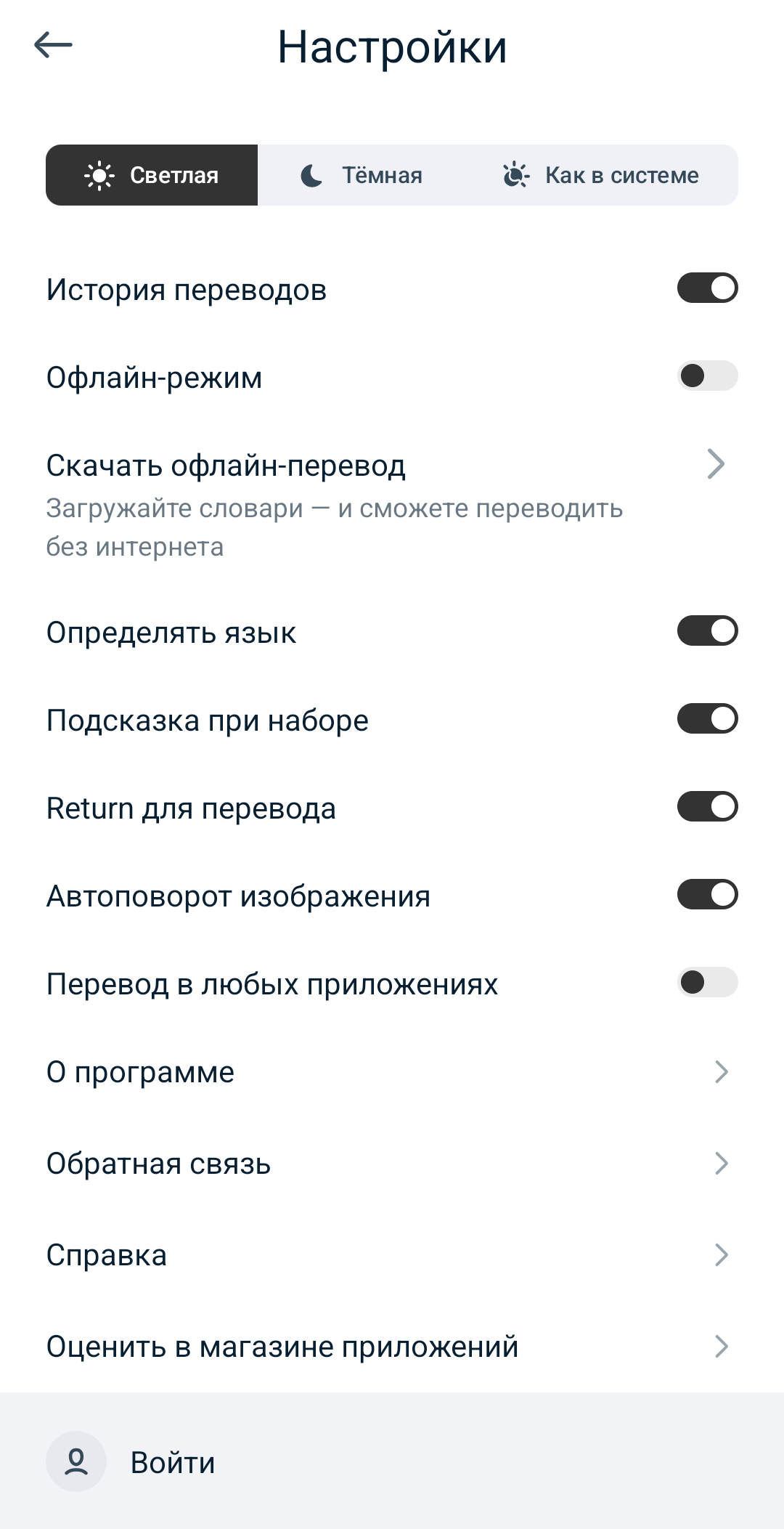
Task: Enable Перевод в любых приложениях
Action: coord(707,983)
